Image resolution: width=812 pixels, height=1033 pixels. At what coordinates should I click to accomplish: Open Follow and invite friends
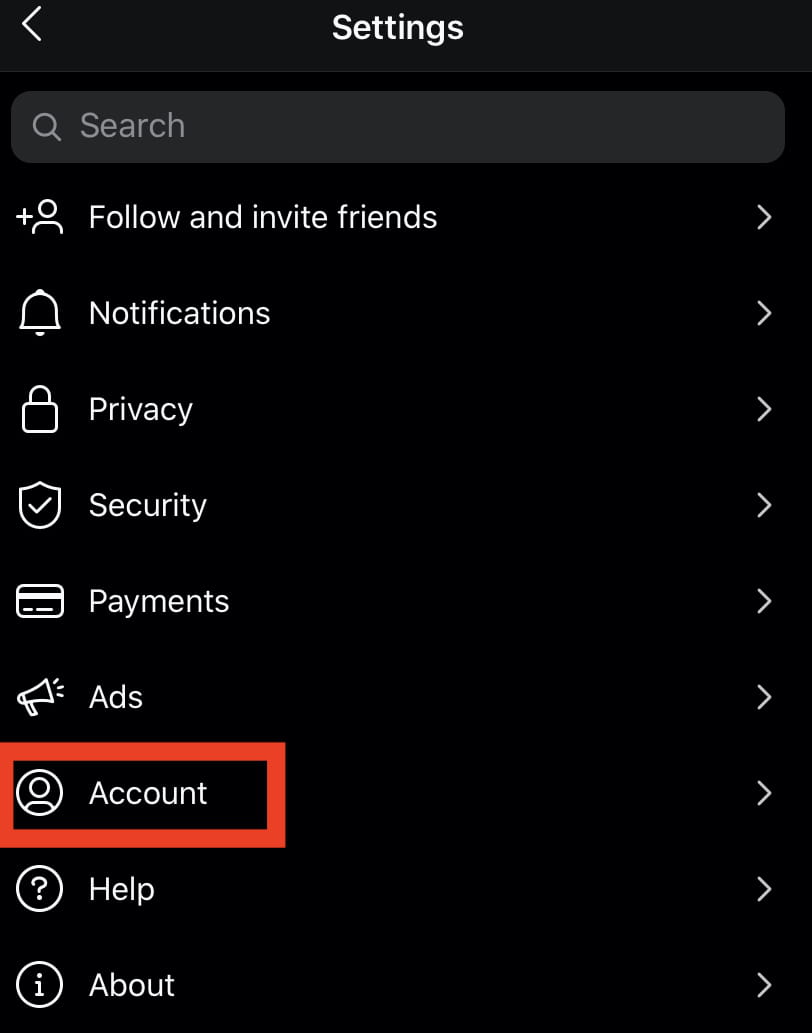262,217
